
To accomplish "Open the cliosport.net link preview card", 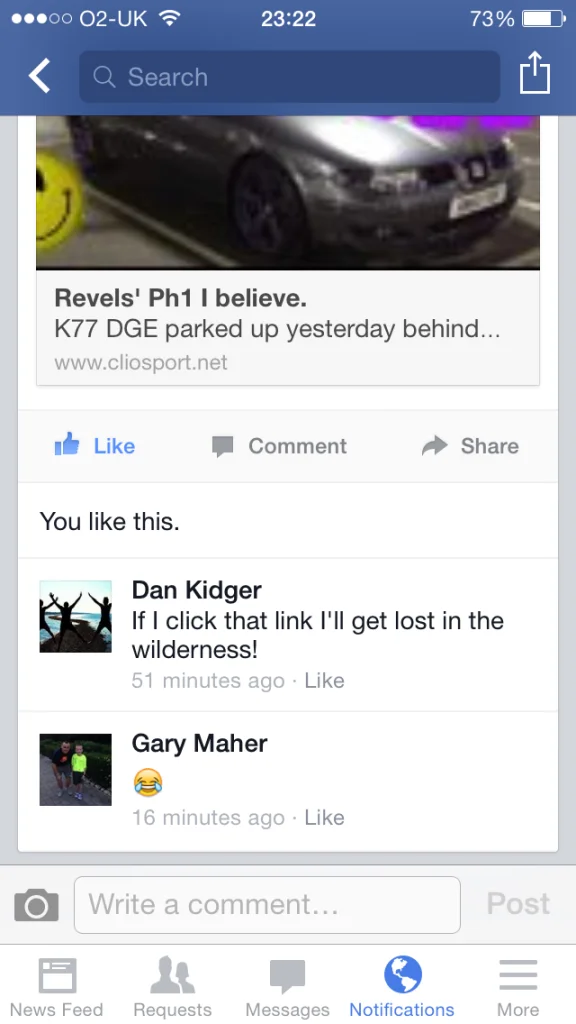I will [x=288, y=250].
